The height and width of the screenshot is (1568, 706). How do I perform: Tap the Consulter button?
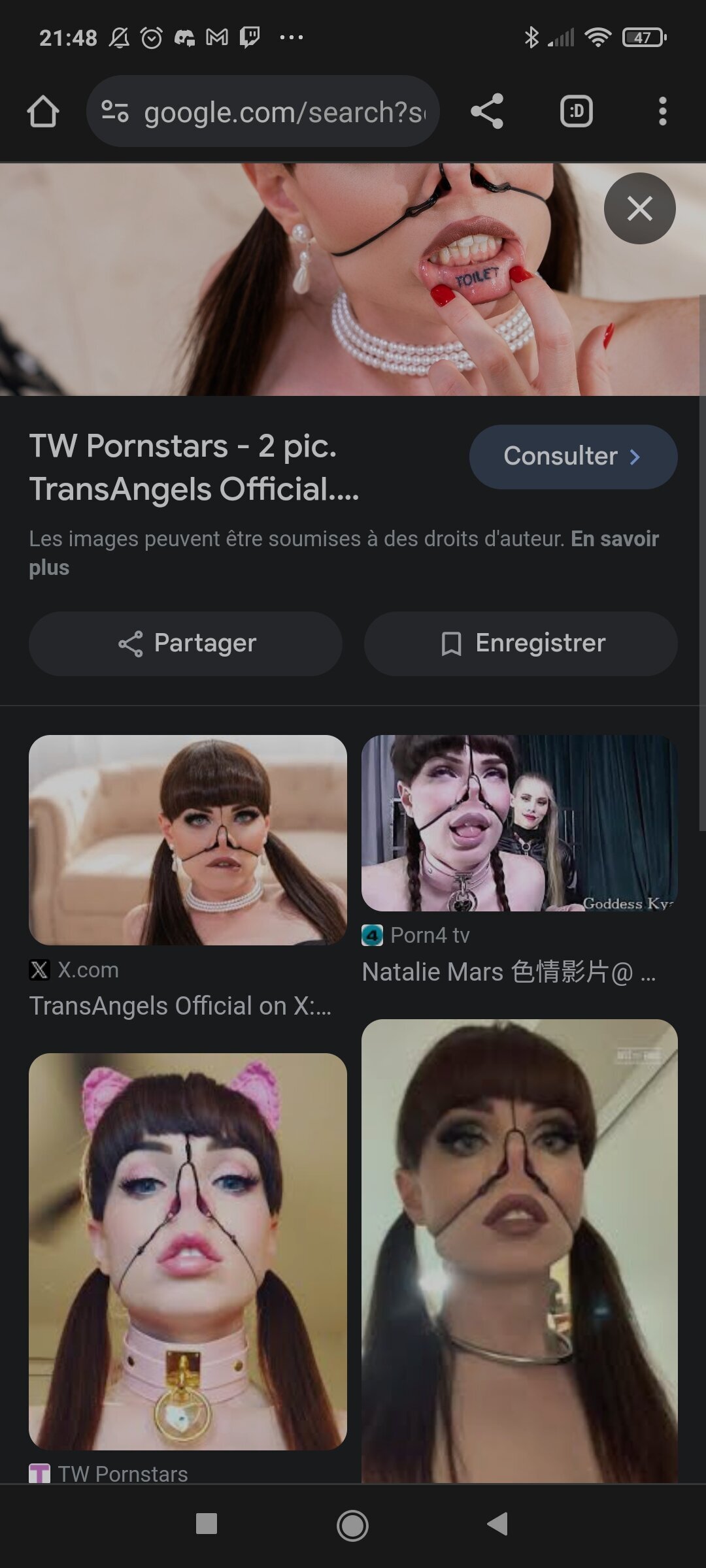[573, 457]
